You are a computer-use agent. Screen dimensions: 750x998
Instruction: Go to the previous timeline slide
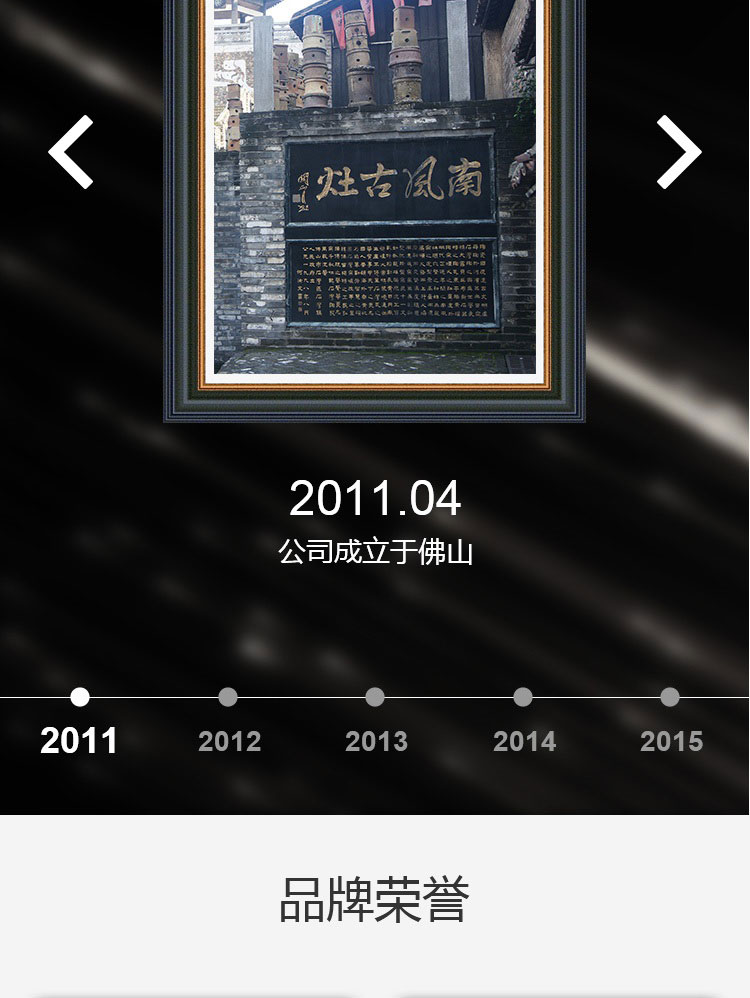71,152
